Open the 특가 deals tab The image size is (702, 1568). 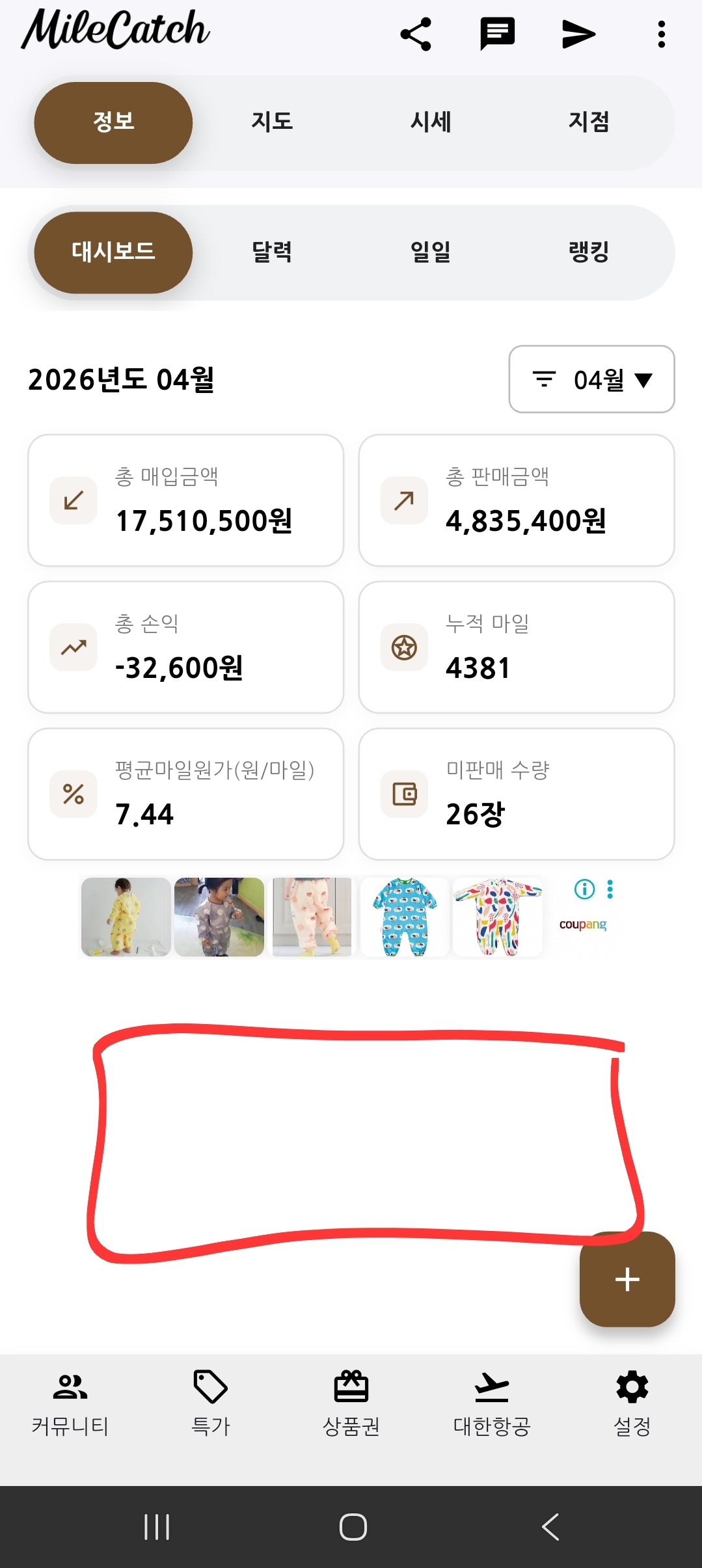(x=211, y=1401)
